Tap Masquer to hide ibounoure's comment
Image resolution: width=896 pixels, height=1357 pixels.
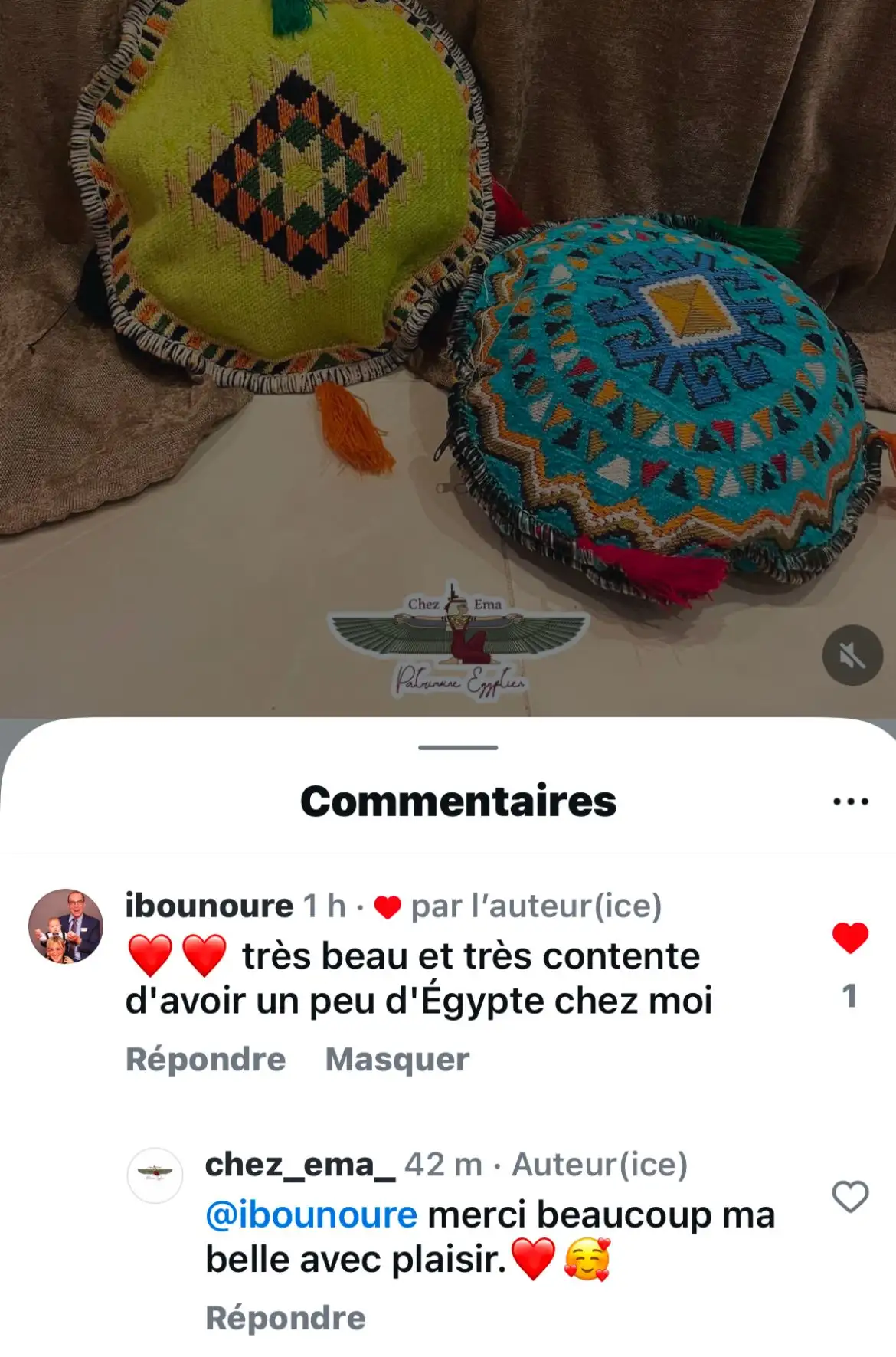(397, 1060)
